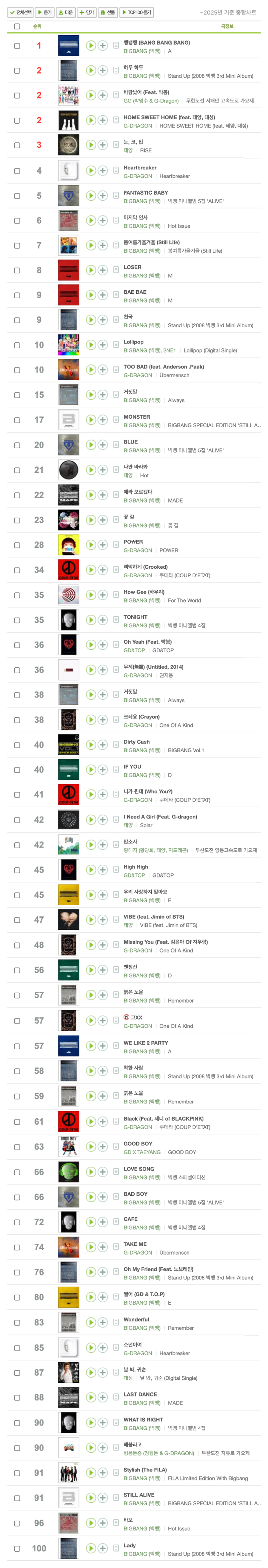268x1568 pixels.
Task: Tap the 듣기 (listen) toolbar button
Action: [x=45, y=12]
